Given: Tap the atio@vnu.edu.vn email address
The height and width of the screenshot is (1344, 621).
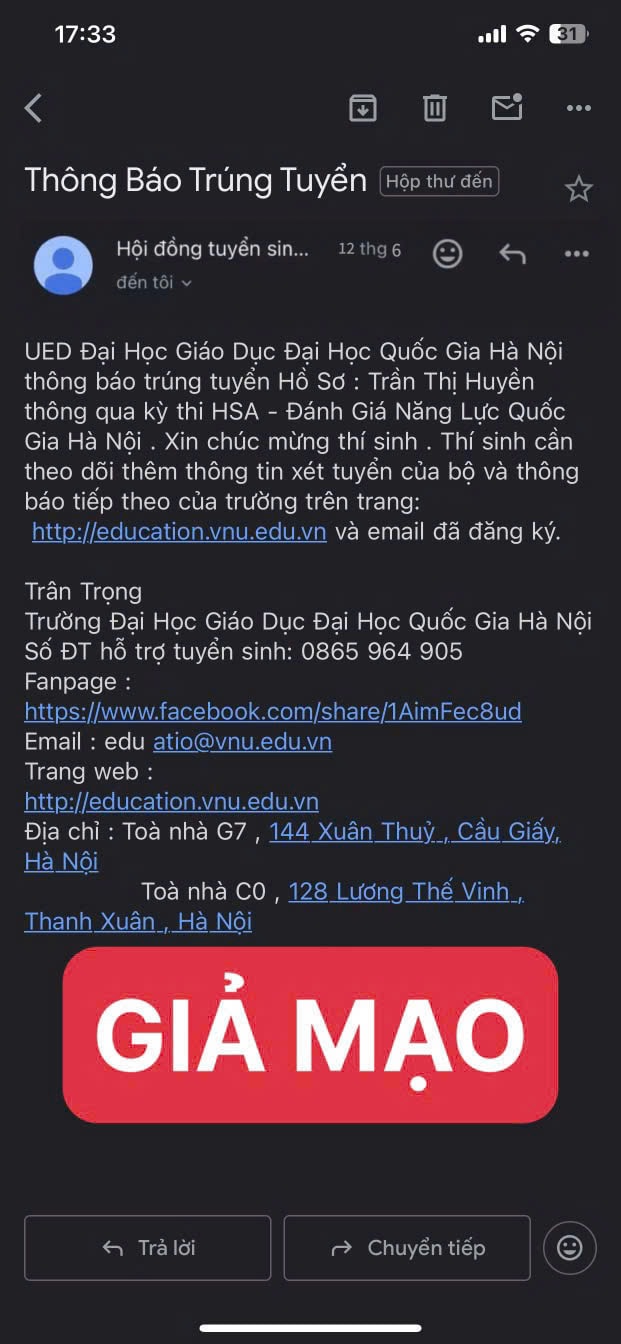Looking at the screenshot, I should click(x=242, y=742).
